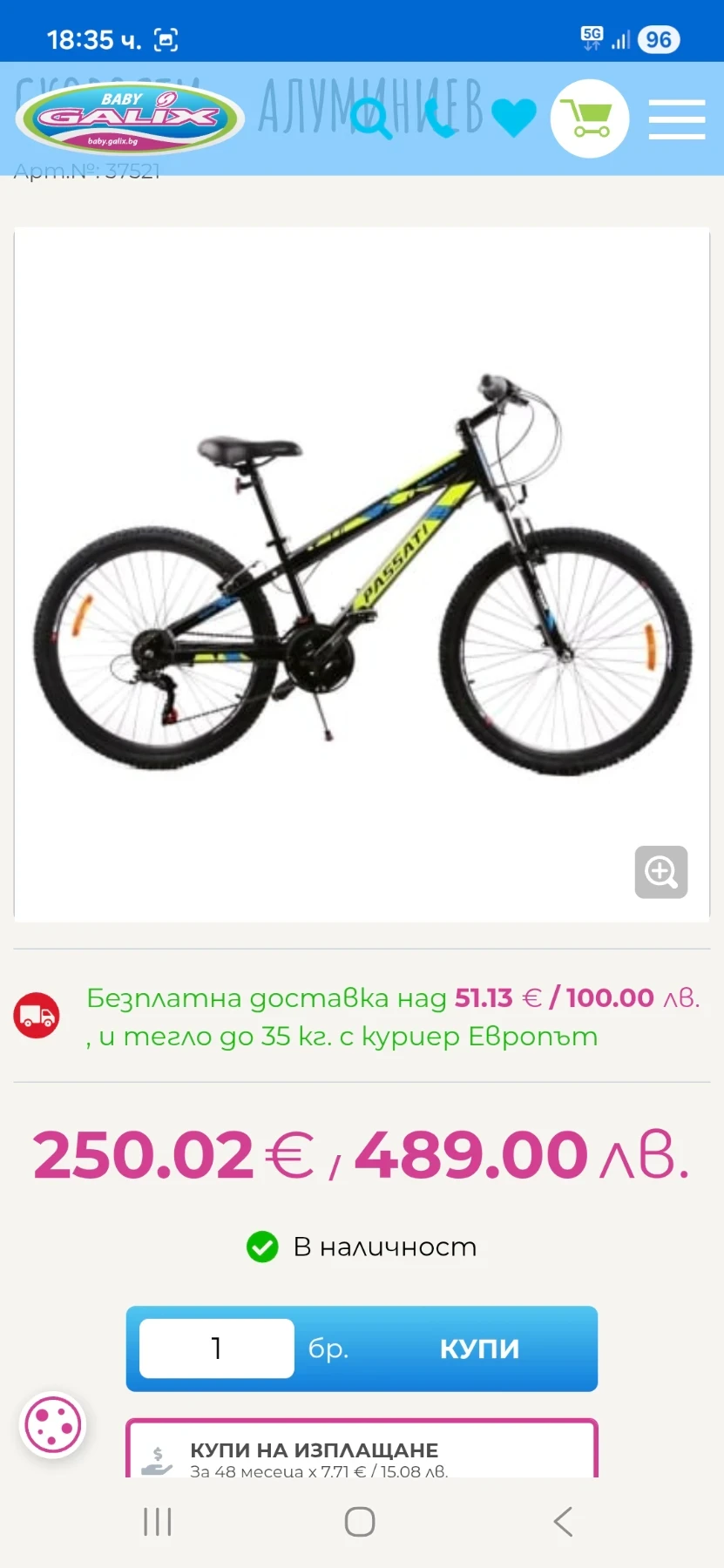The width and height of the screenshot is (724, 1568).
Task: Zoom the bicycle photo with the magnifier icon
Action: tap(660, 872)
